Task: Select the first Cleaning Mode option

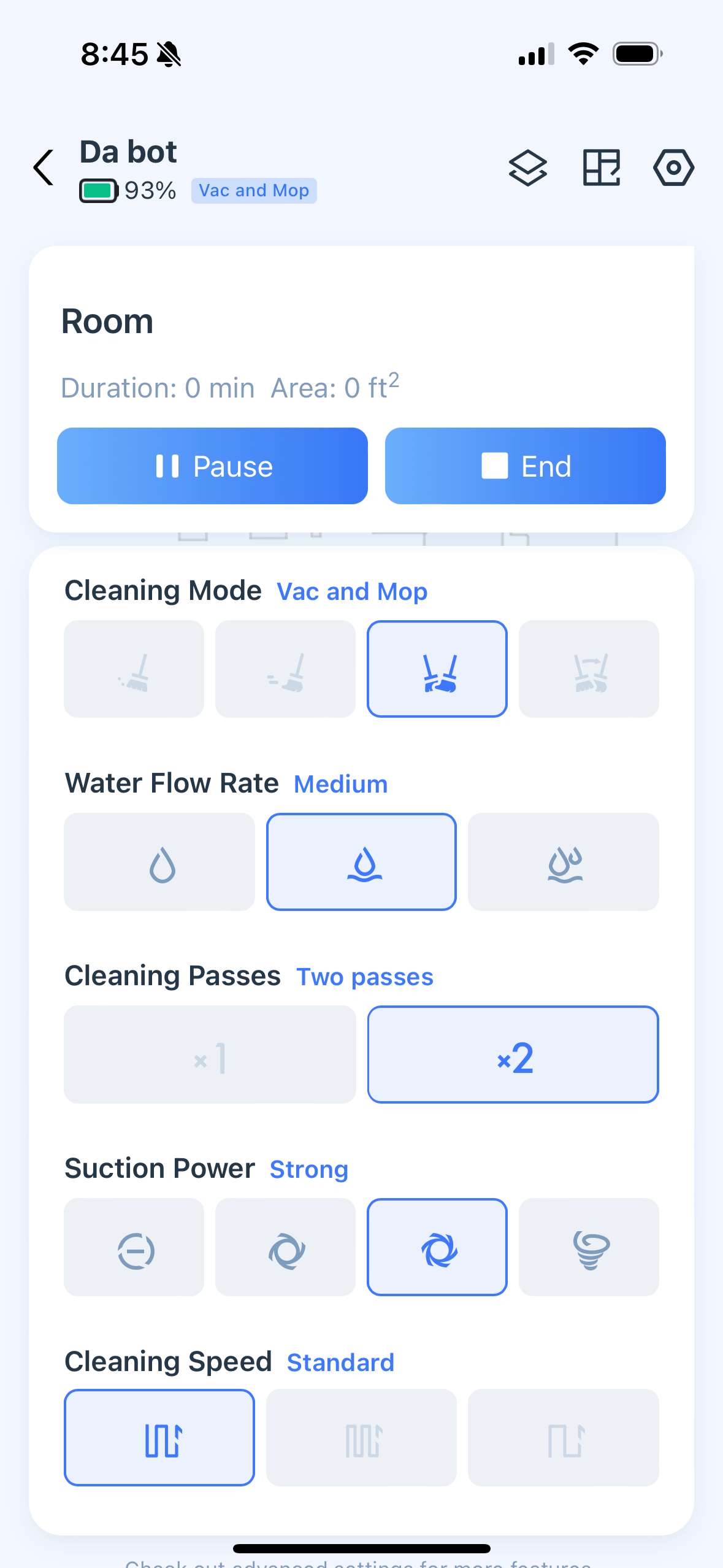Action: 134,669
